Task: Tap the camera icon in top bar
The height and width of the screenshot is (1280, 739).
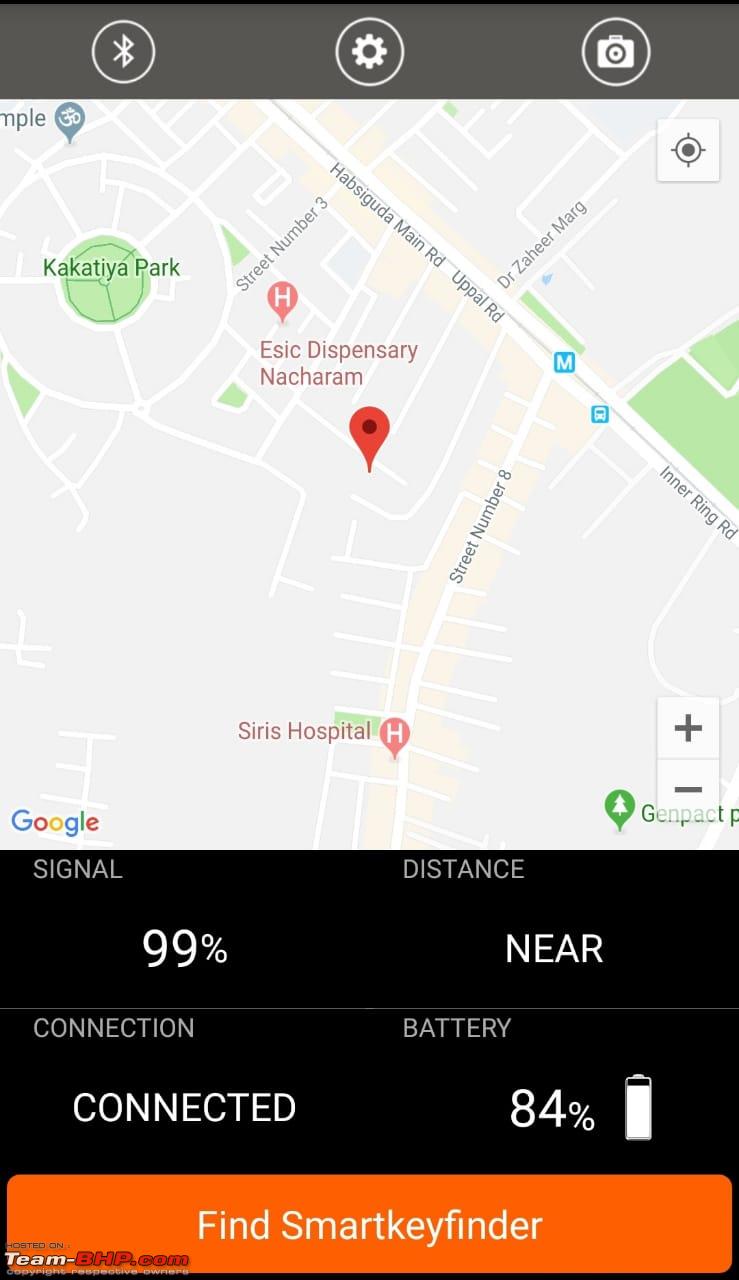Action: pyautogui.click(x=615, y=51)
